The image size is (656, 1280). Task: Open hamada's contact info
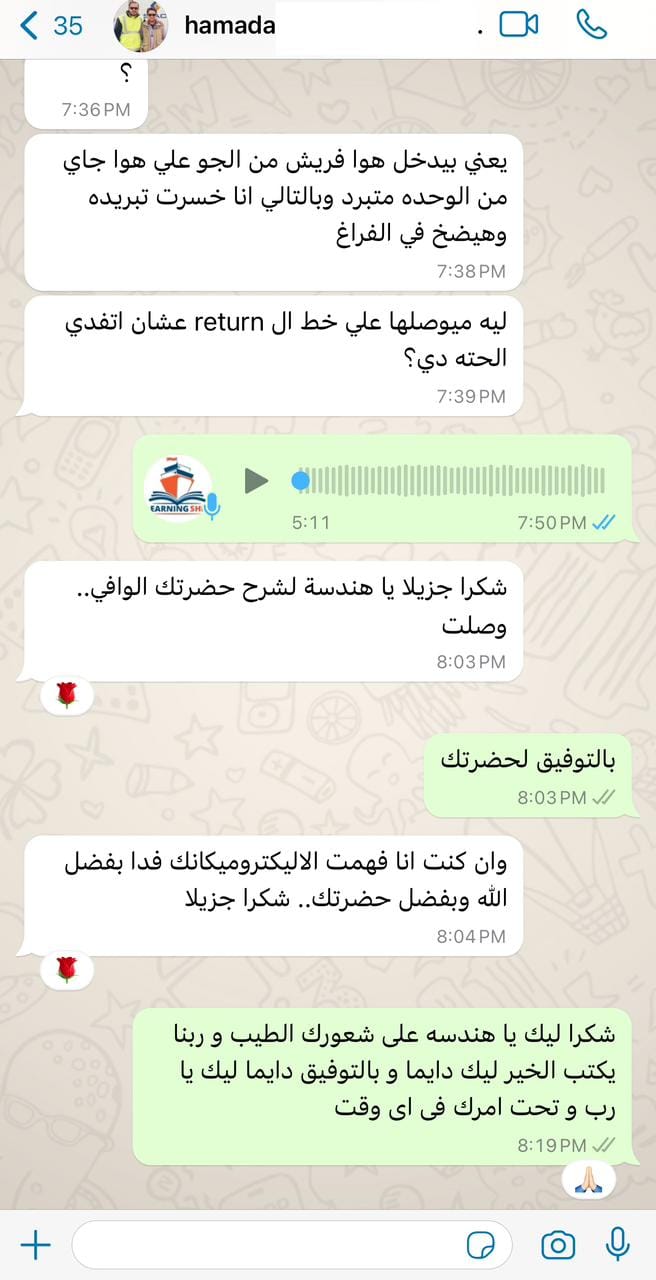[x=229, y=26]
